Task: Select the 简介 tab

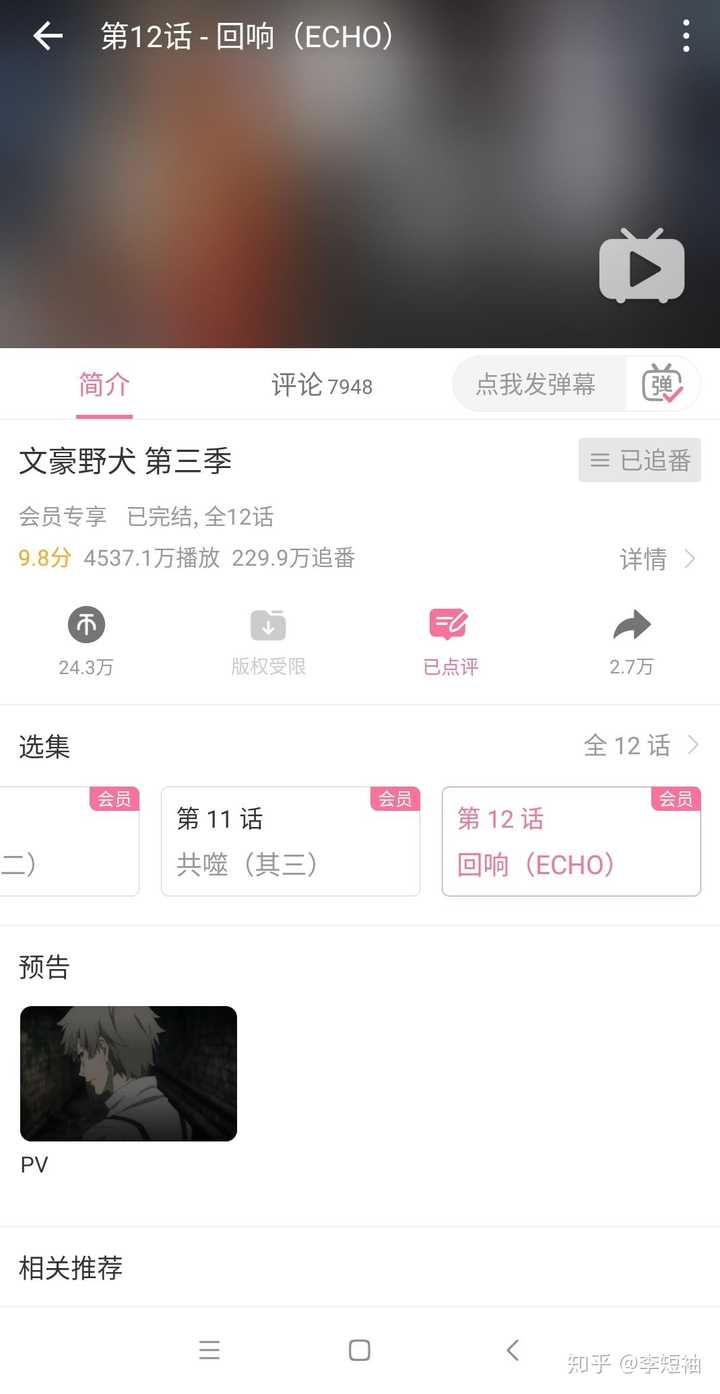Action: [103, 385]
